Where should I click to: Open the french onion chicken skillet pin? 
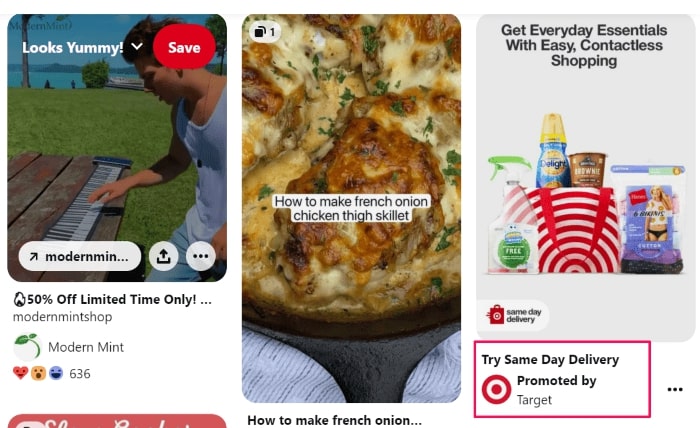[351, 200]
